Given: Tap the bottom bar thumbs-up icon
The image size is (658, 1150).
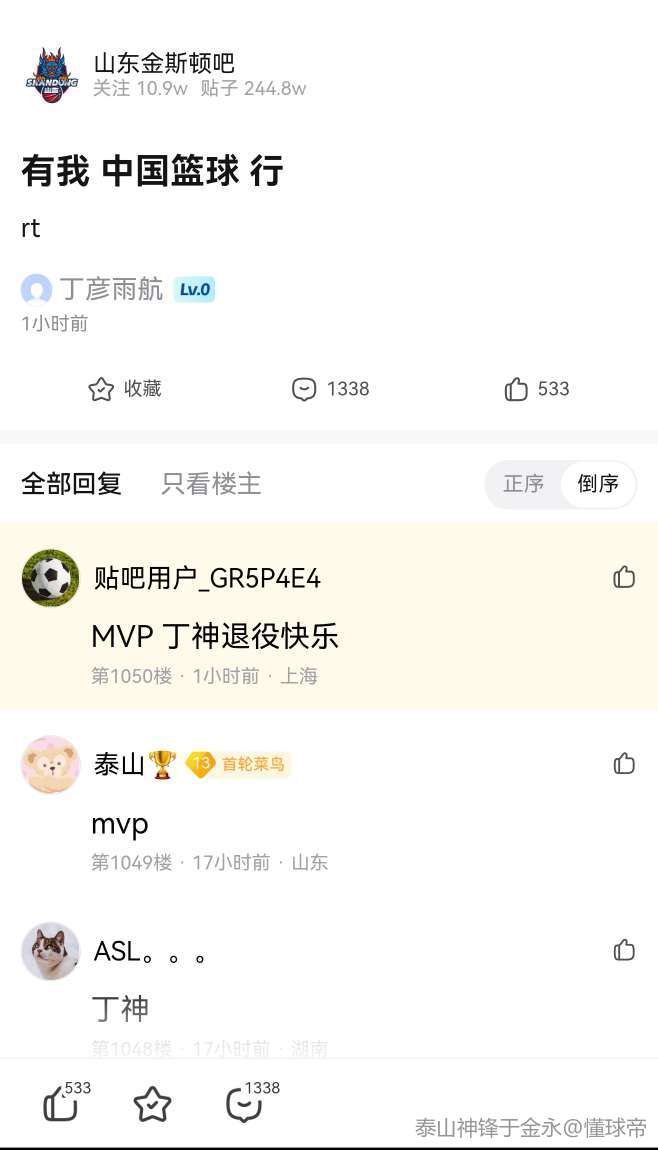Looking at the screenshot, I should 61,1105.
